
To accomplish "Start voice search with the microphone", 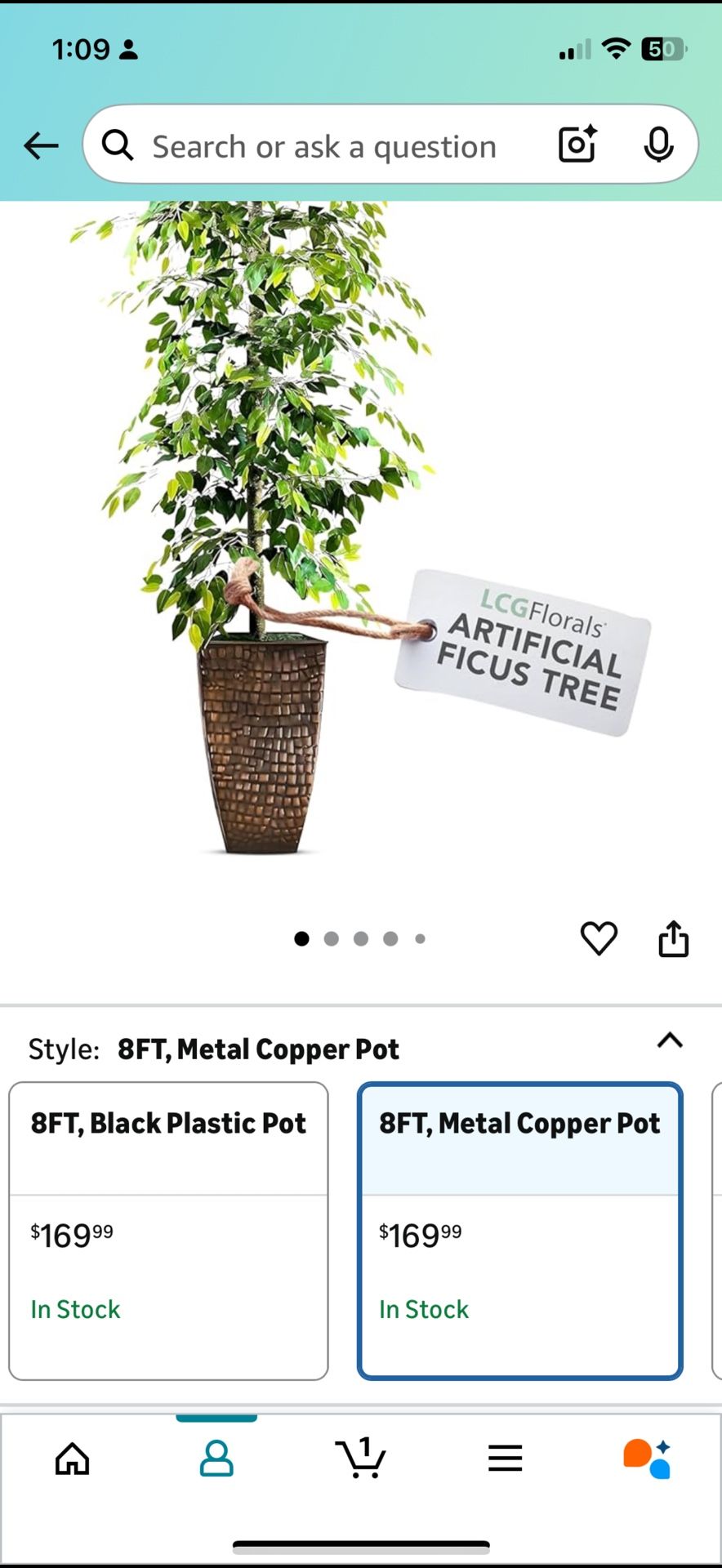I will [x=658, y=145].
